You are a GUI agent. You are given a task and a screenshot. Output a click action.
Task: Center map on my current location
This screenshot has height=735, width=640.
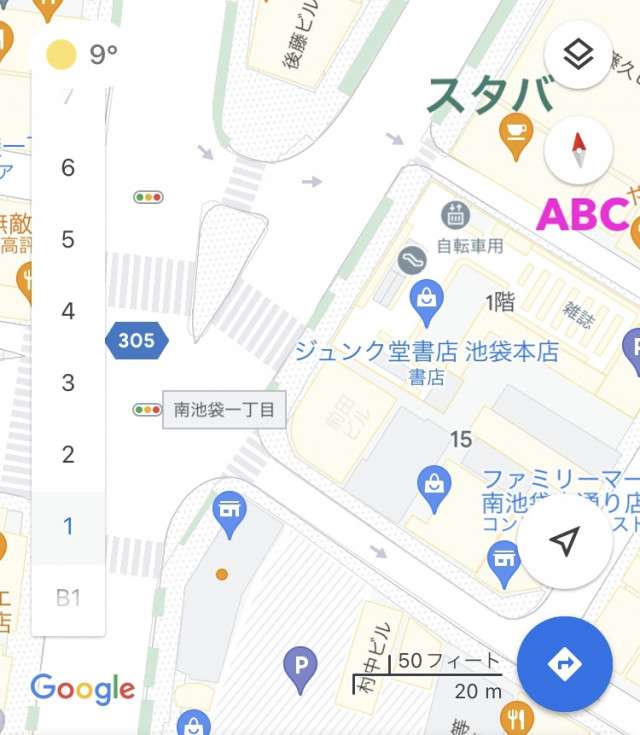[564, 542]
